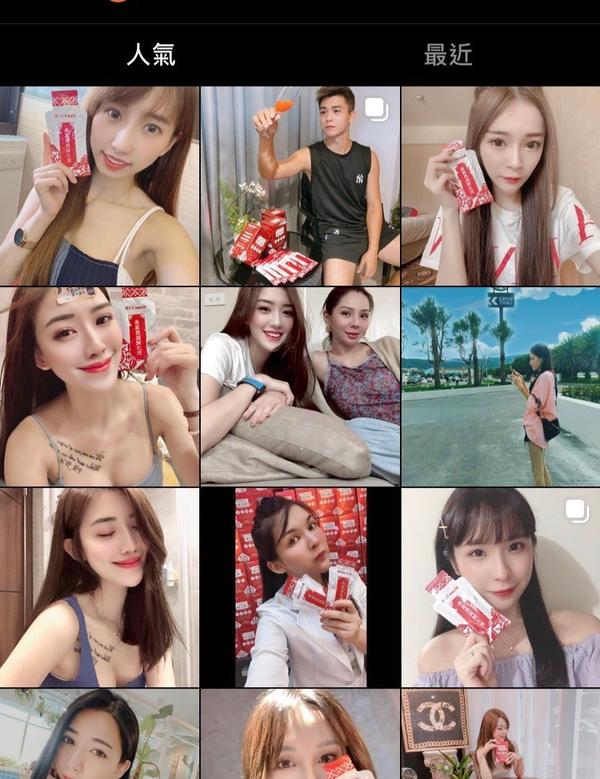Open the post of winking woman in blue top
This screenshot has height=779, width=600.
(99, 587)
